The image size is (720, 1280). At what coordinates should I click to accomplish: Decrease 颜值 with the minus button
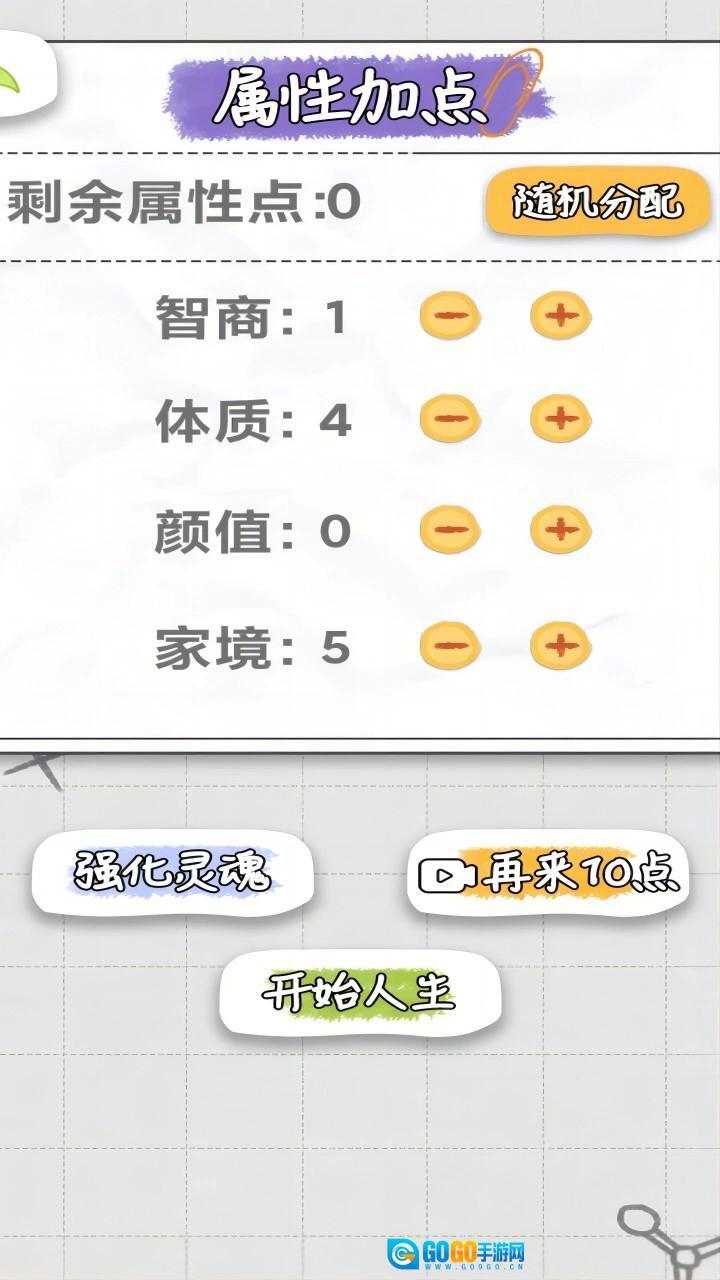(450, 529)
